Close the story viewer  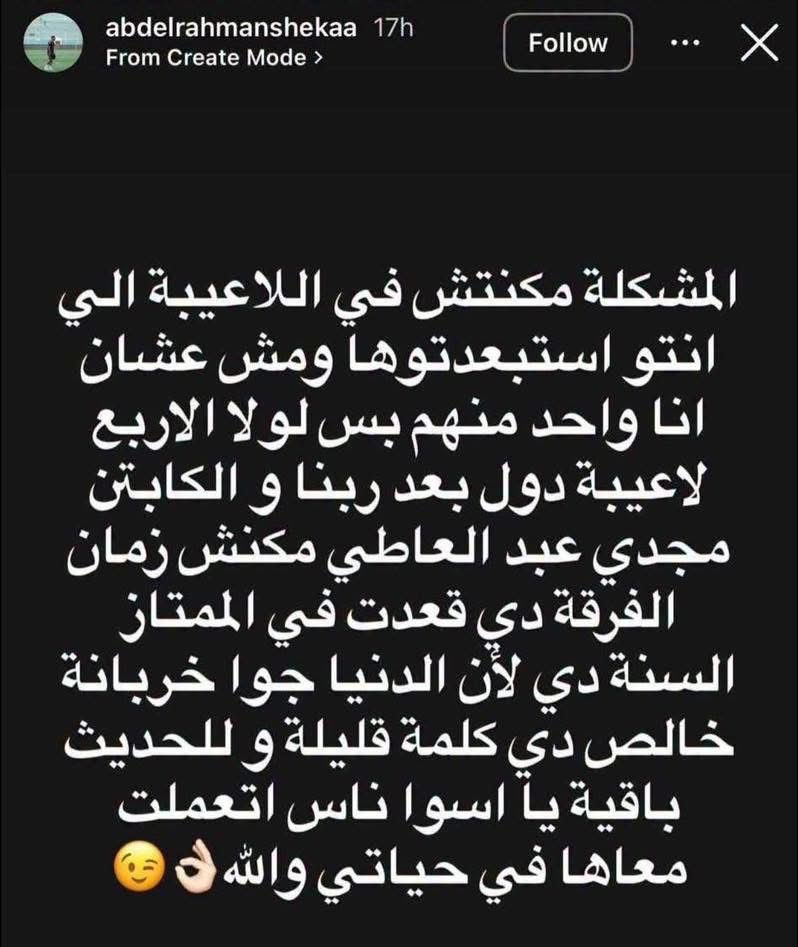click(x=759, y=43)
